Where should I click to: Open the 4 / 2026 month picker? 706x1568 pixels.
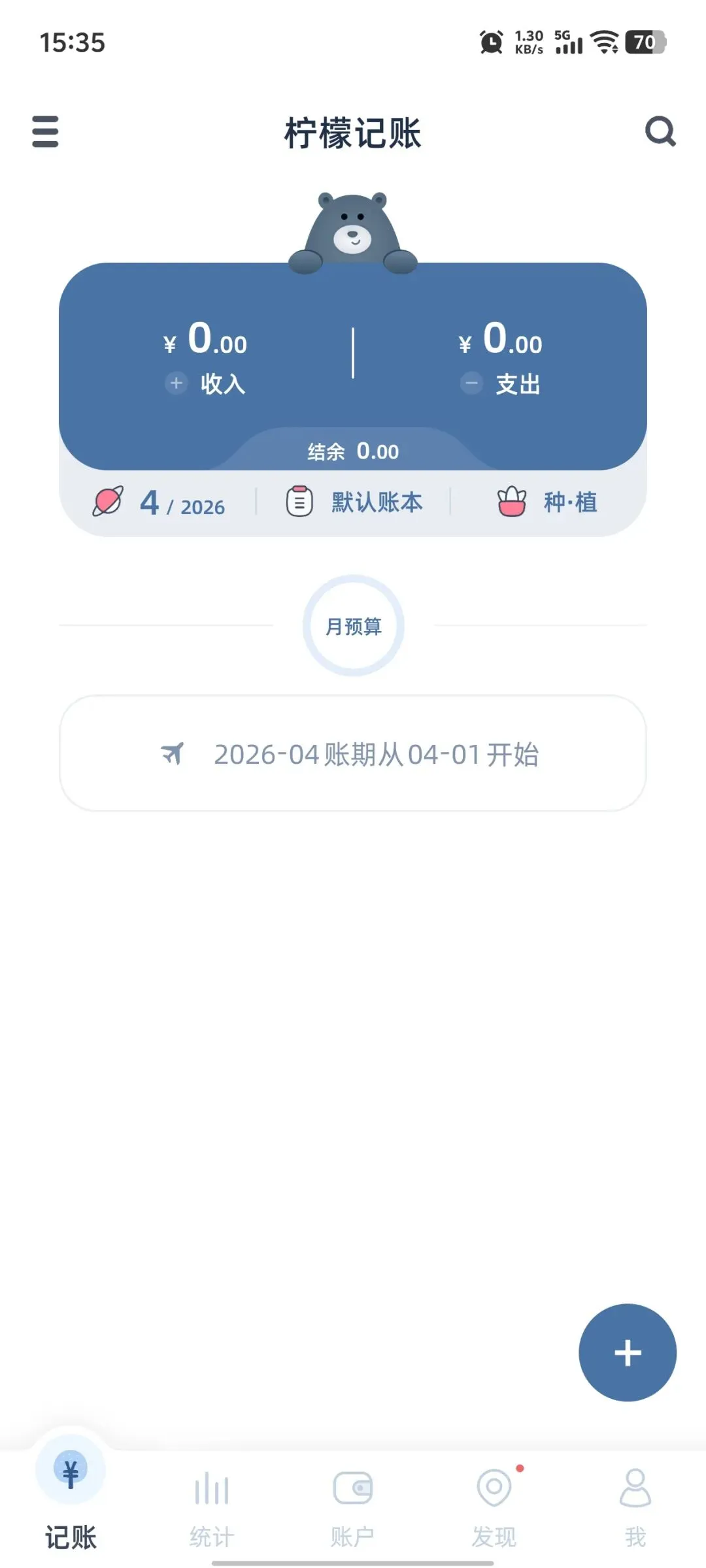(x=159, y=502)
